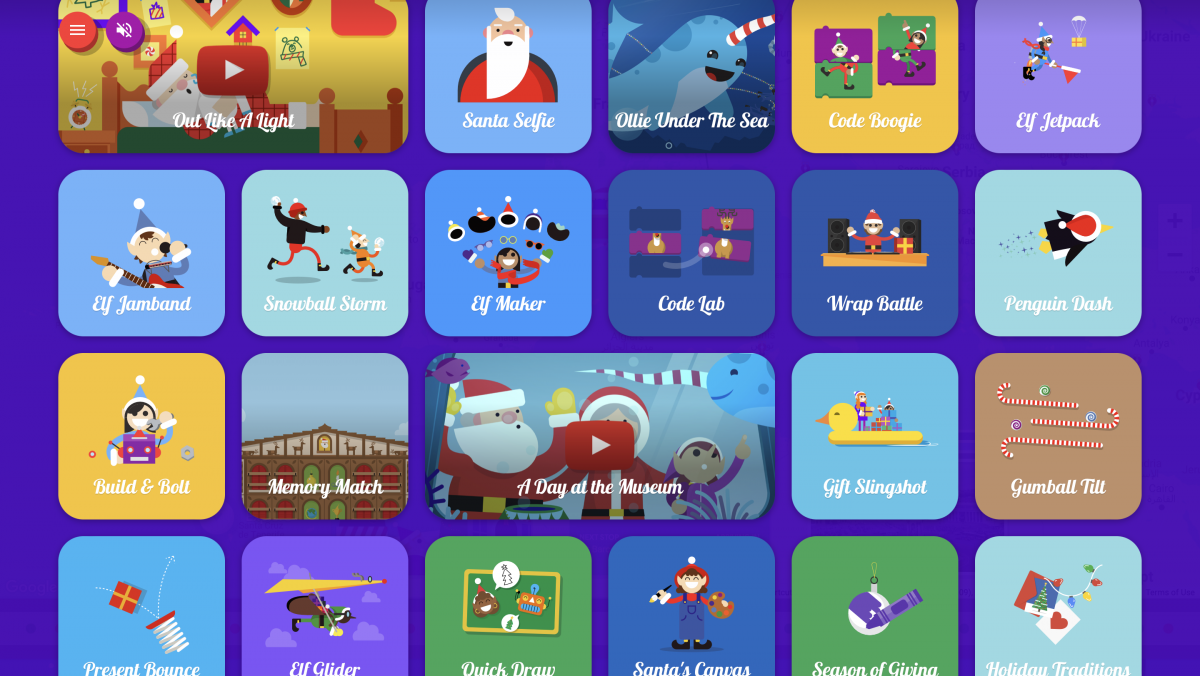Watch A Day at the Museum video
The width and height of the screenshot is (1200, 676).
click(x=600, y=444)
